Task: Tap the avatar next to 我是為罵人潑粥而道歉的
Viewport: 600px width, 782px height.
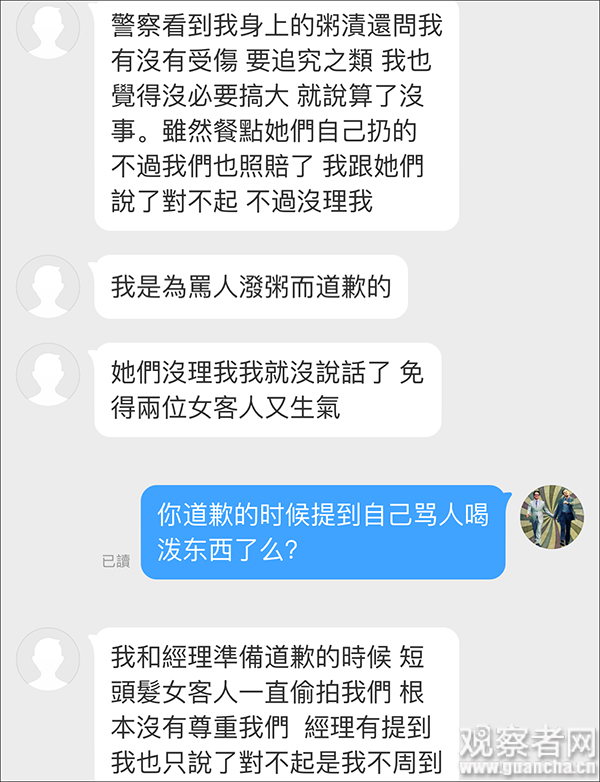Action: (48, 286)
